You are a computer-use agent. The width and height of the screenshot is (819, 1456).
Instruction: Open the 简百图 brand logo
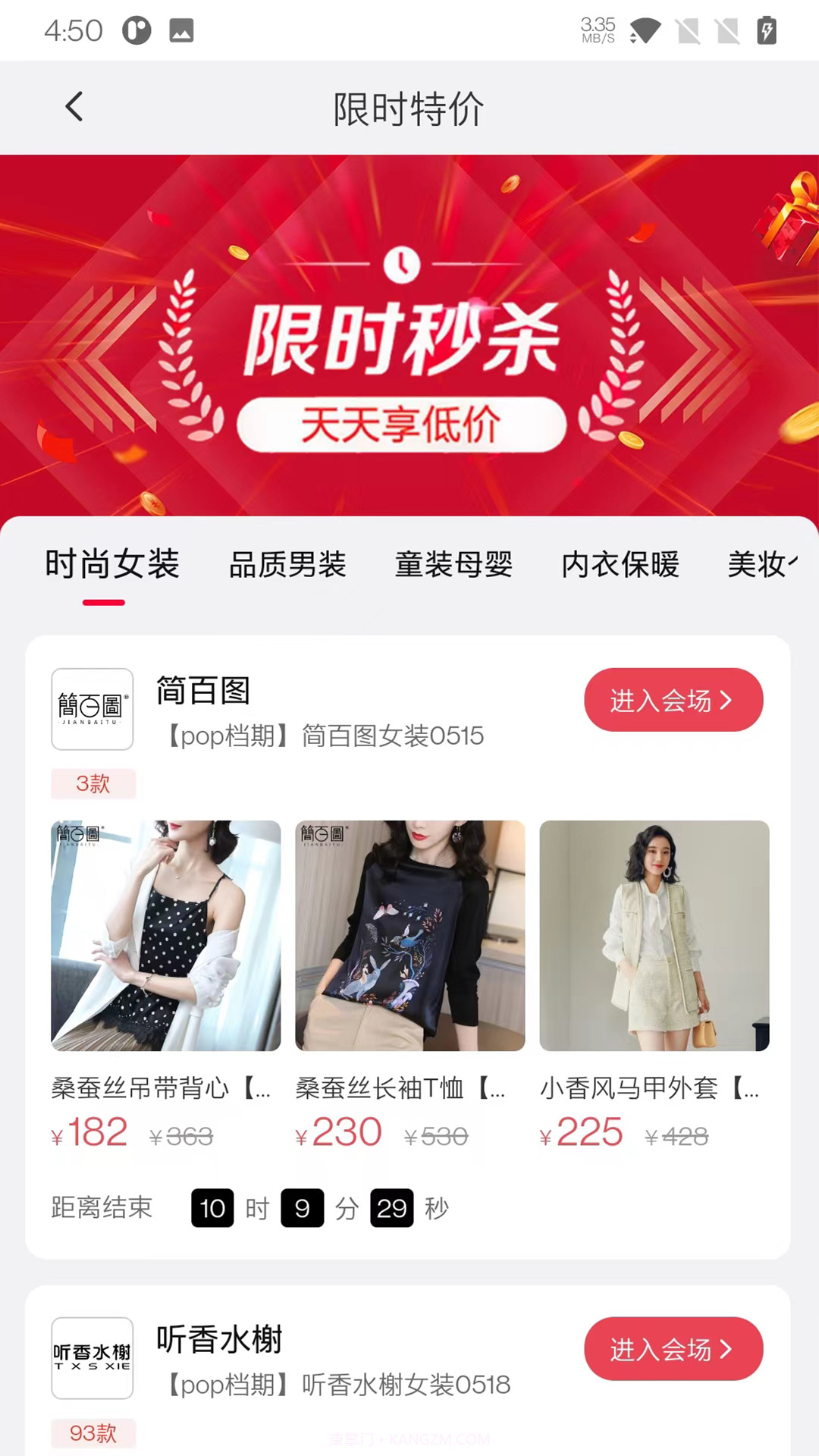(92, 710)
